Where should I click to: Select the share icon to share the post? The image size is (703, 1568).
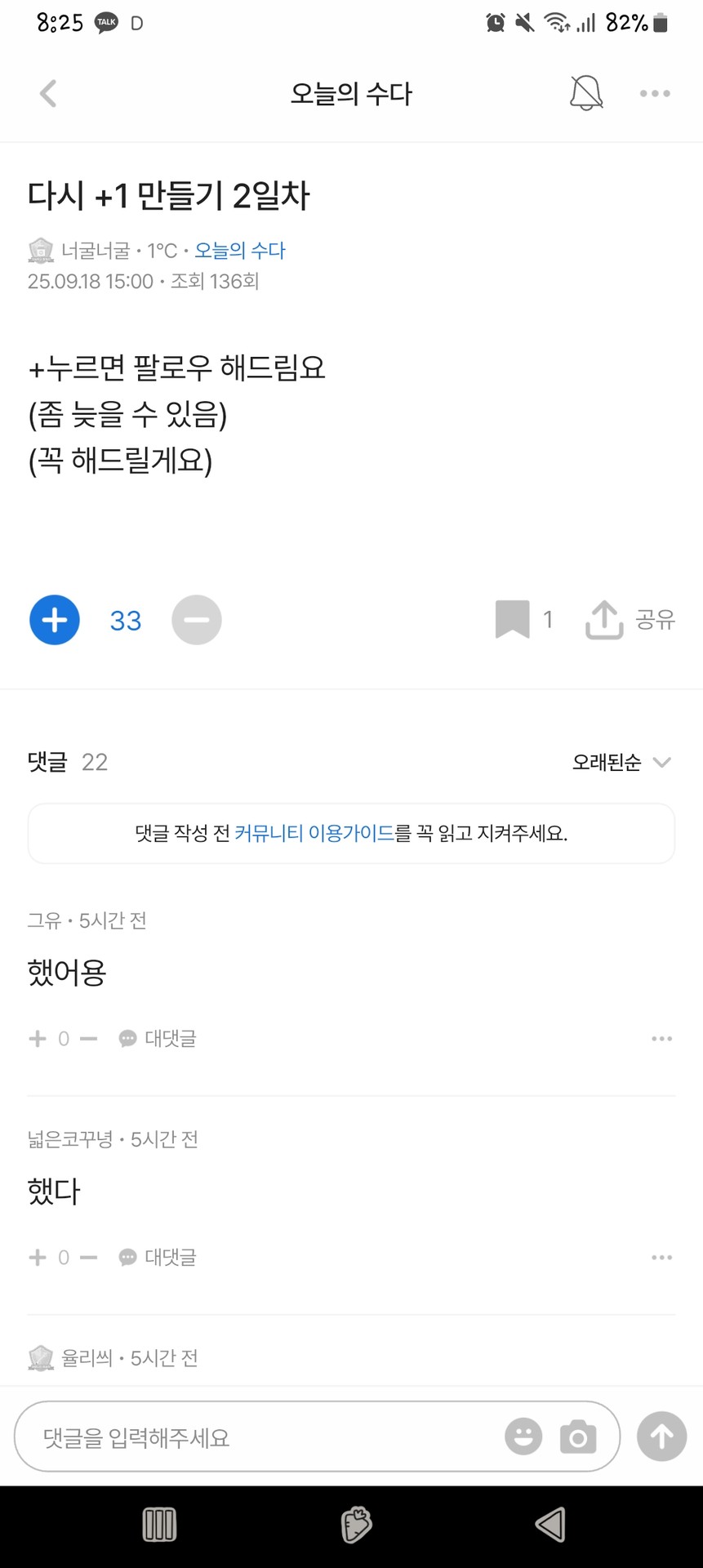click(604, 619)
